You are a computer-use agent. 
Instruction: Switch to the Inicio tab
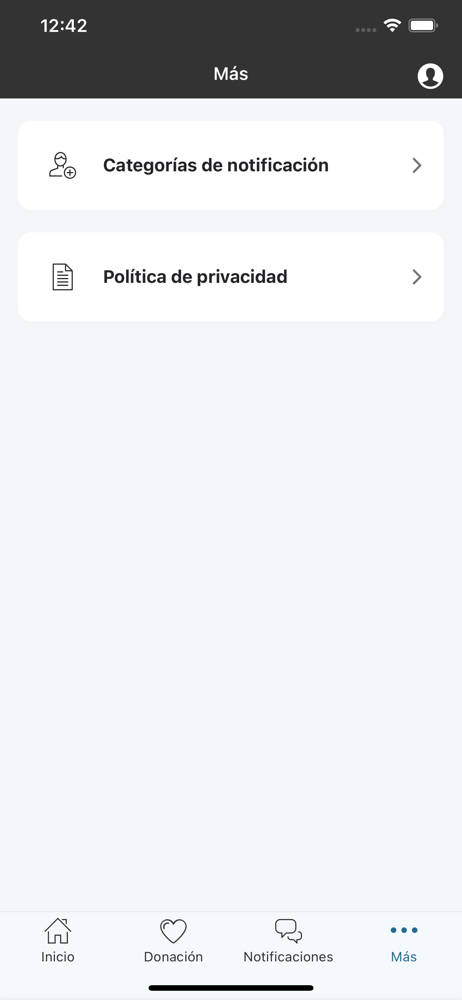point(58,941)
